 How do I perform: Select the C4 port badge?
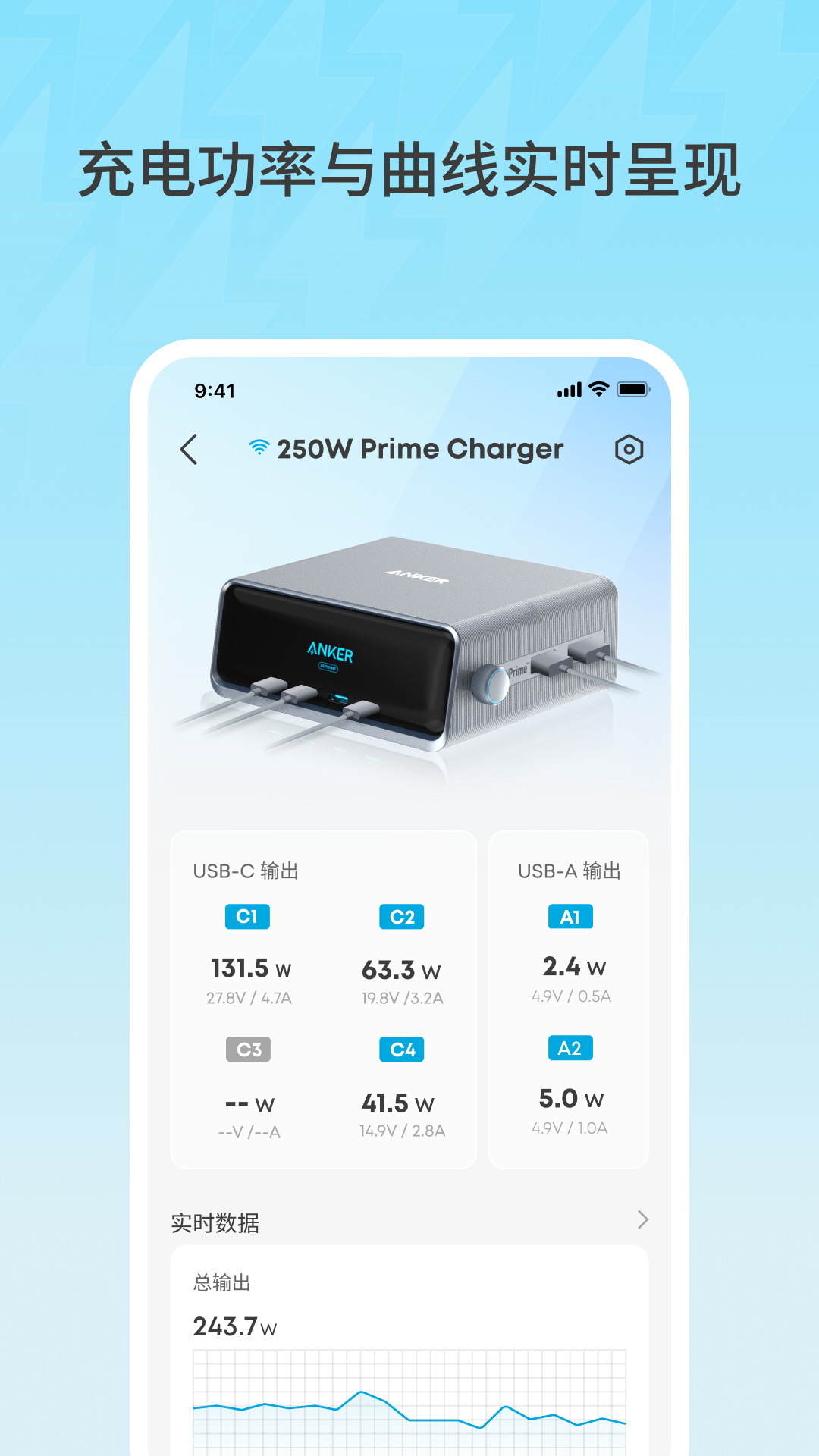[401, 1049]
